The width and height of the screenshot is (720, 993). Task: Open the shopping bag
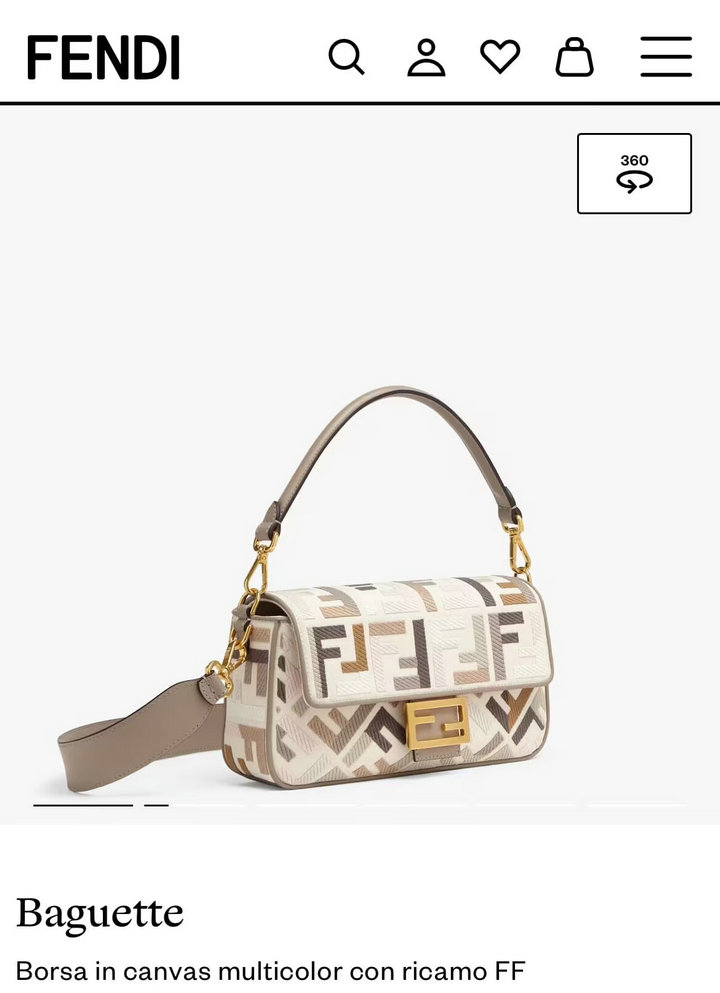[574, 57]
